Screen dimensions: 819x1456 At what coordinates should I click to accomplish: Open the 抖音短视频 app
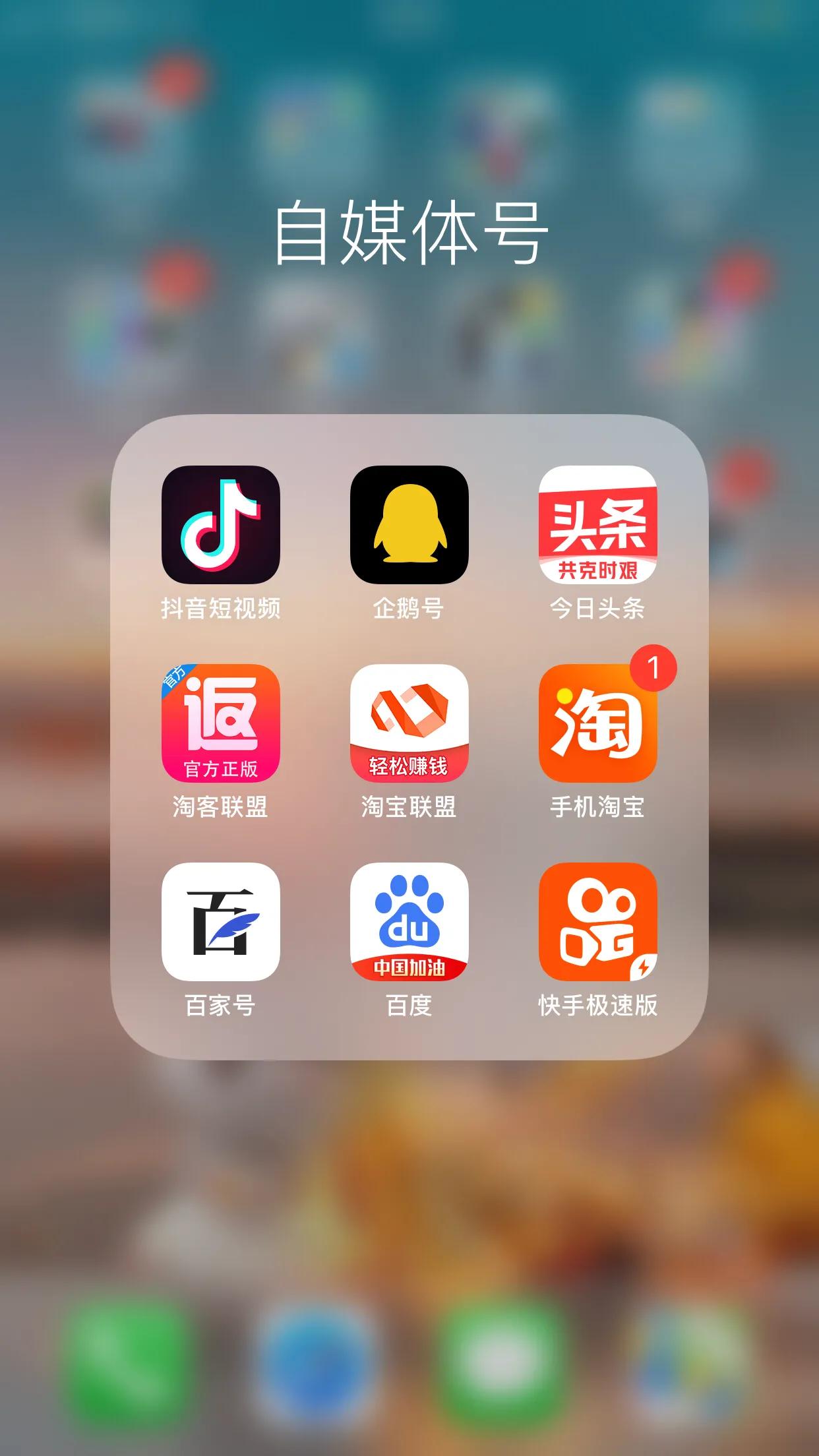[x=221, y=525]
